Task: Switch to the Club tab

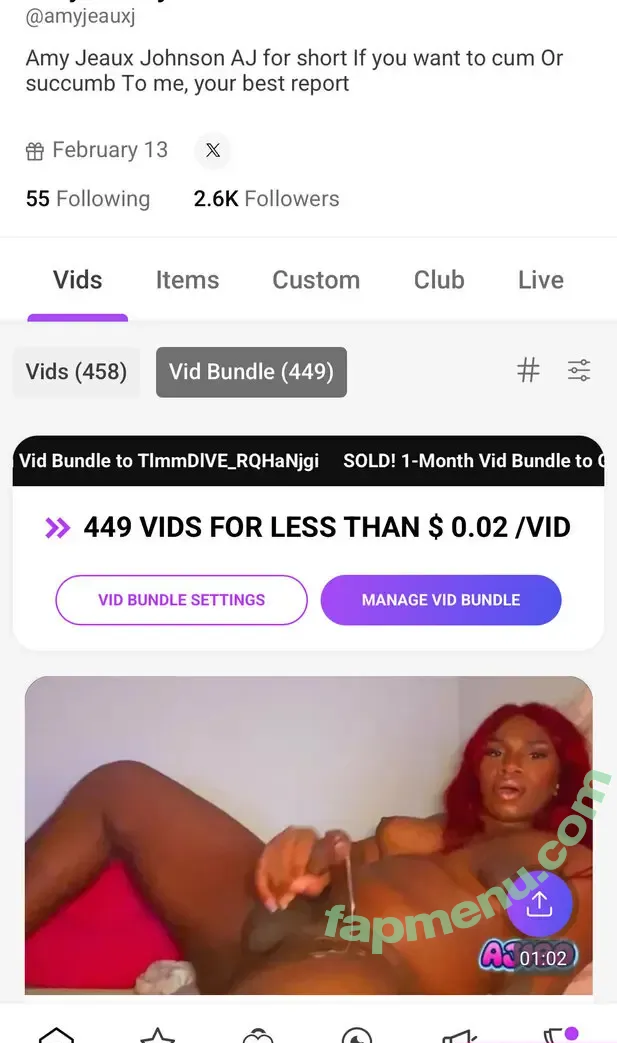Action: 439,280
